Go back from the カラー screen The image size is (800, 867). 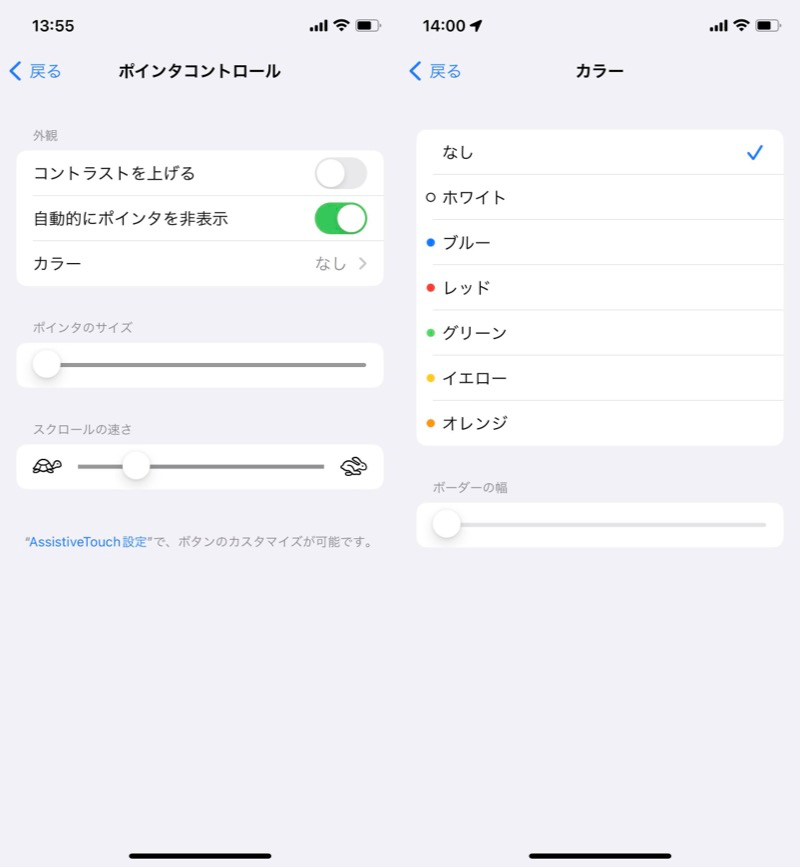(x=436, y=71)
